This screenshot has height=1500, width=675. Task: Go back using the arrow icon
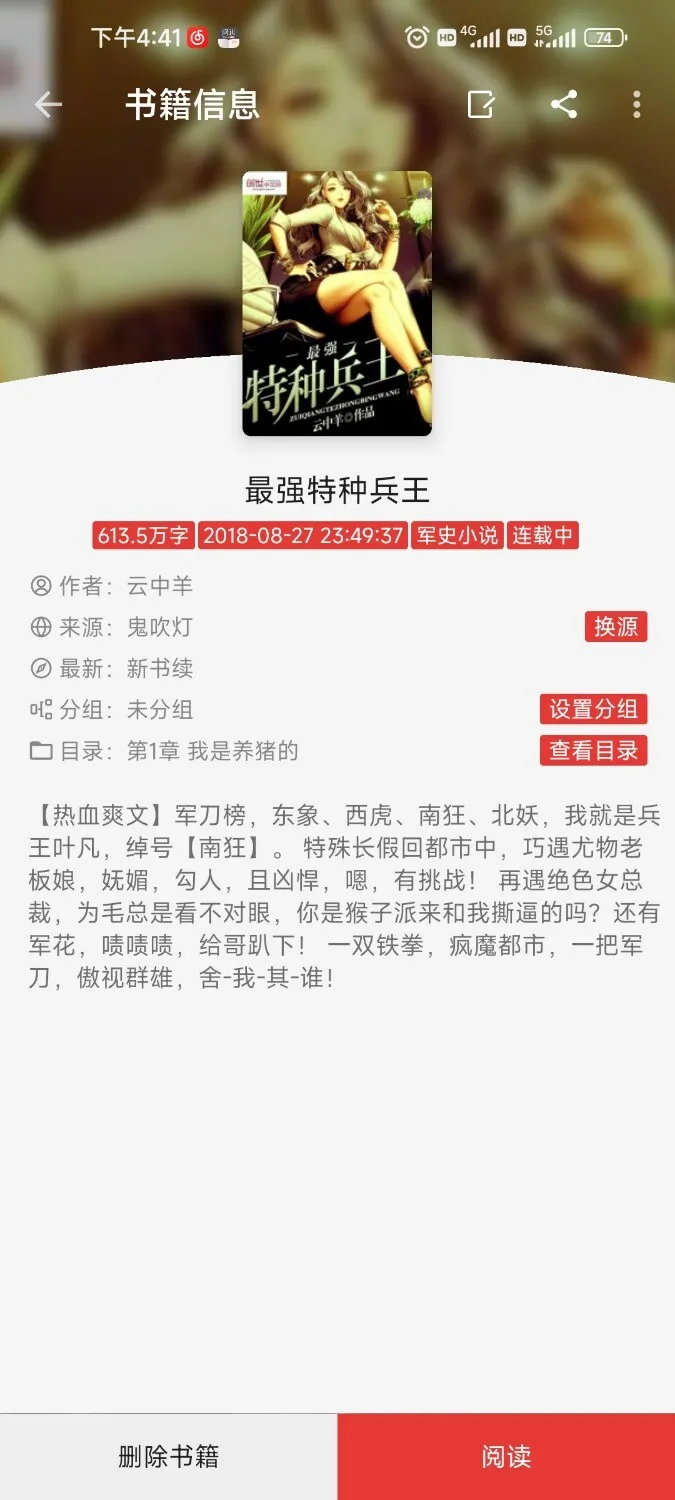pos(48,104)
